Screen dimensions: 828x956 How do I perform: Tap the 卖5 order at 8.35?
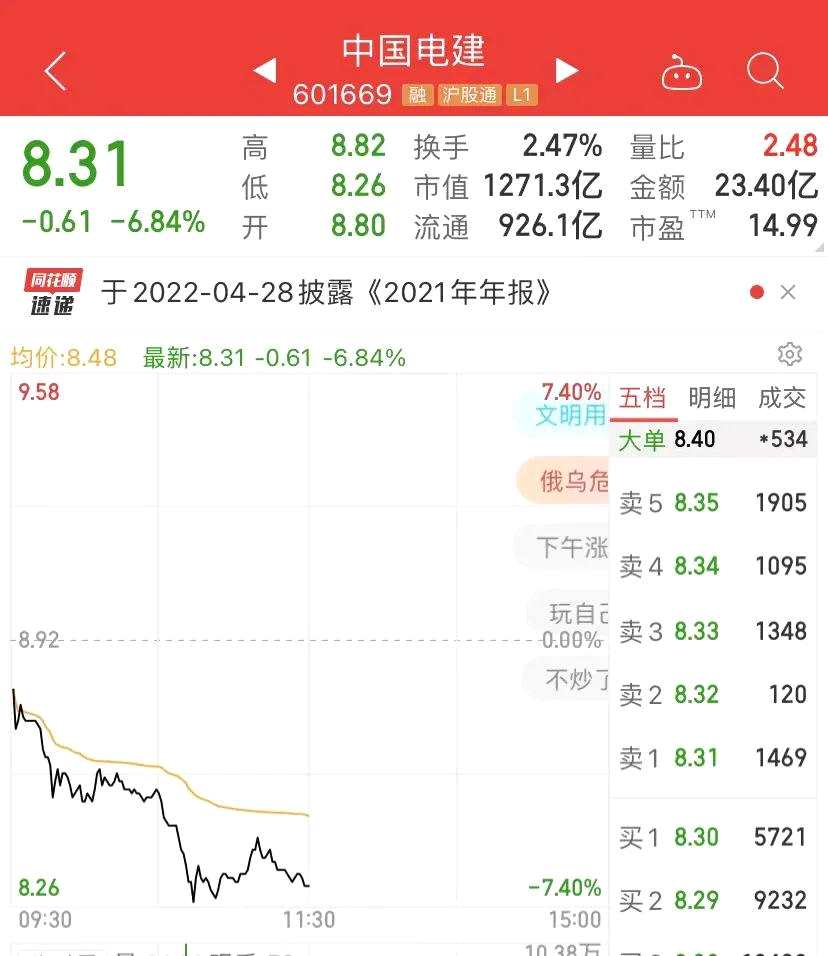pyautogui.click(x=712, y=503)
